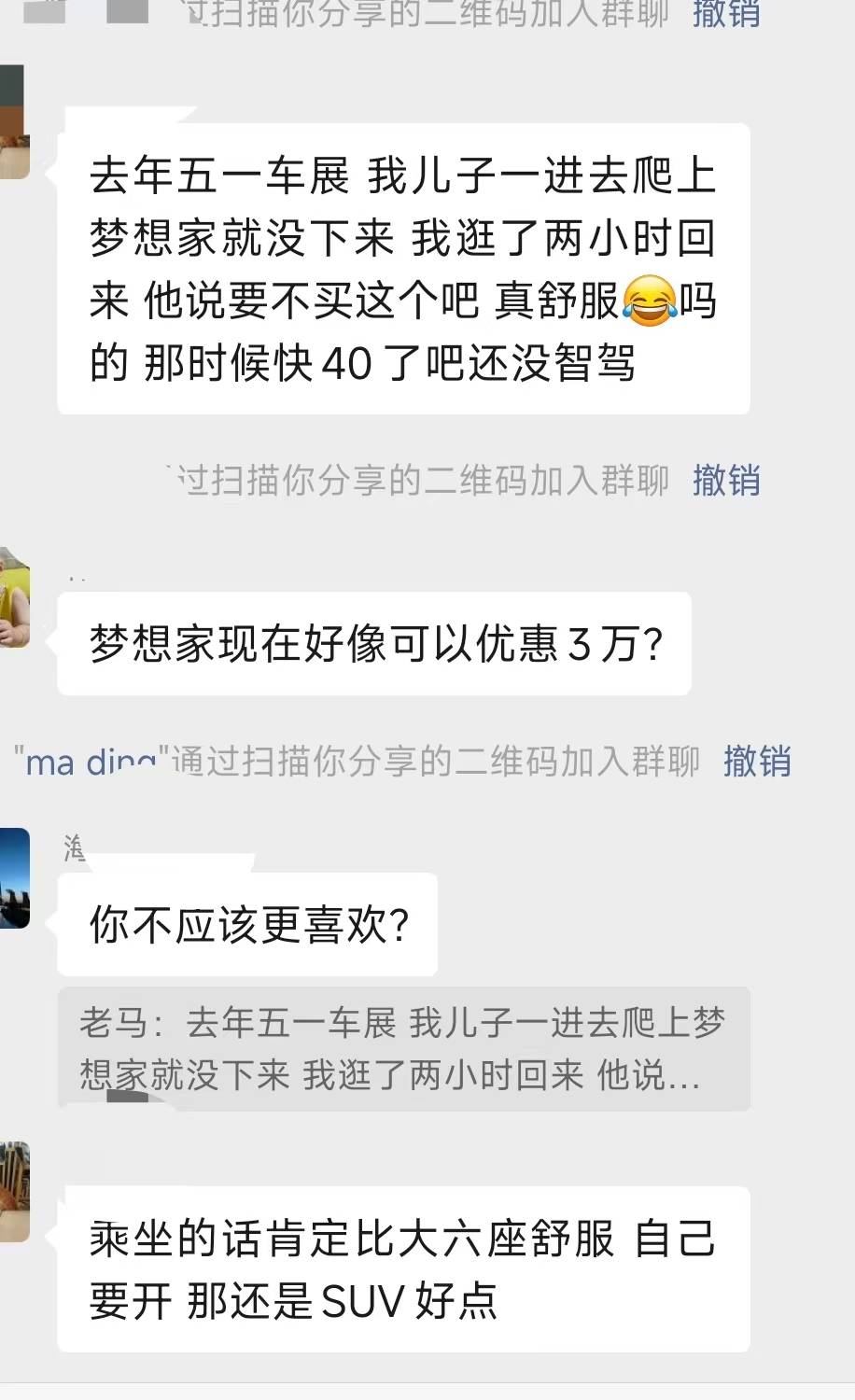The image size is (855, 1400).
Task: View avatar of sender of 梦想家现在好像可以优惠3万?
Action: [x=14, y=598]
